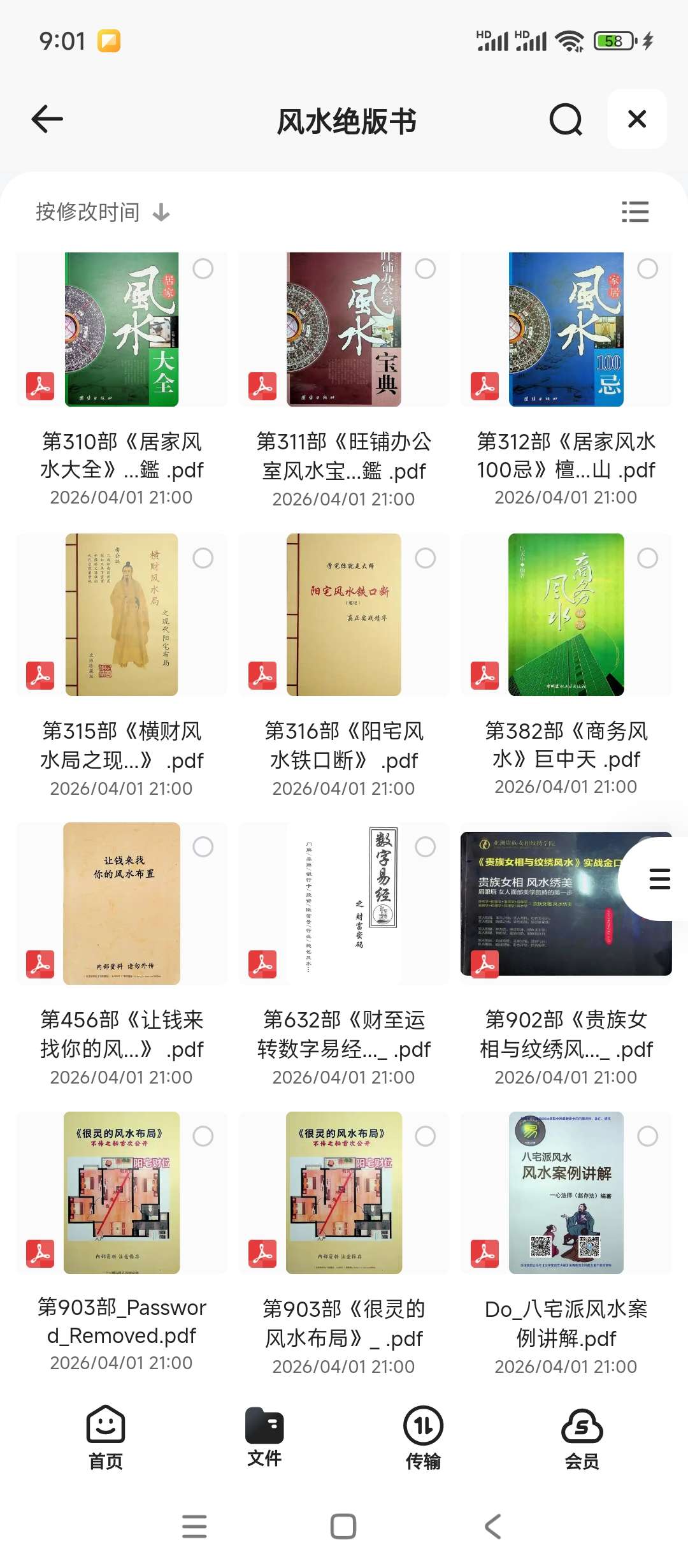Open 第456部《让钱来找你的风水布置》pdf
Screen dimensions: 688x1568
pyautogui.click(x=121, y=903)
